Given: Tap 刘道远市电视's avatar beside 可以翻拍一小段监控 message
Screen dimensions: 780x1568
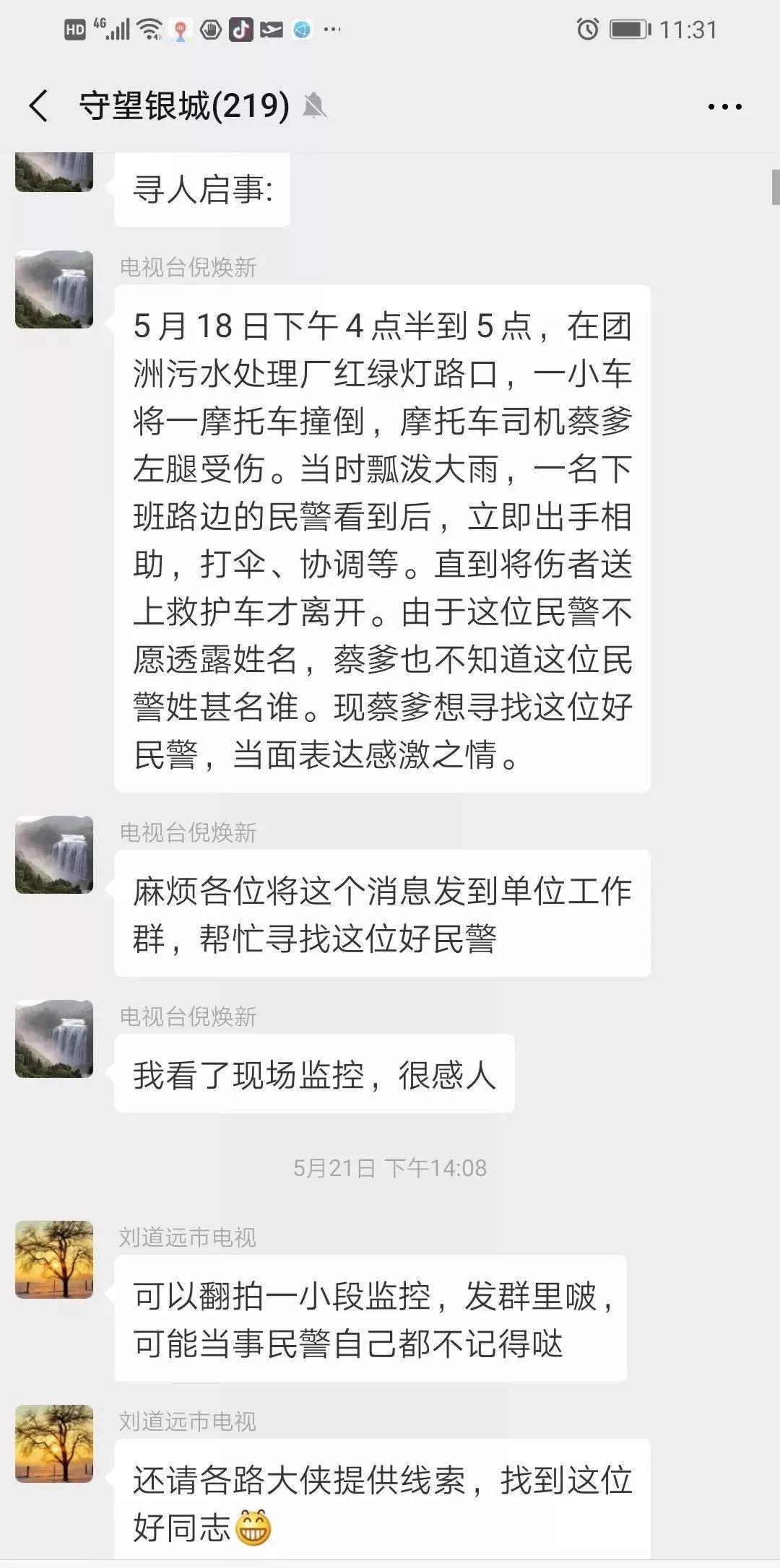Looking at the screenshot, I should click(x=54, y=1259).
